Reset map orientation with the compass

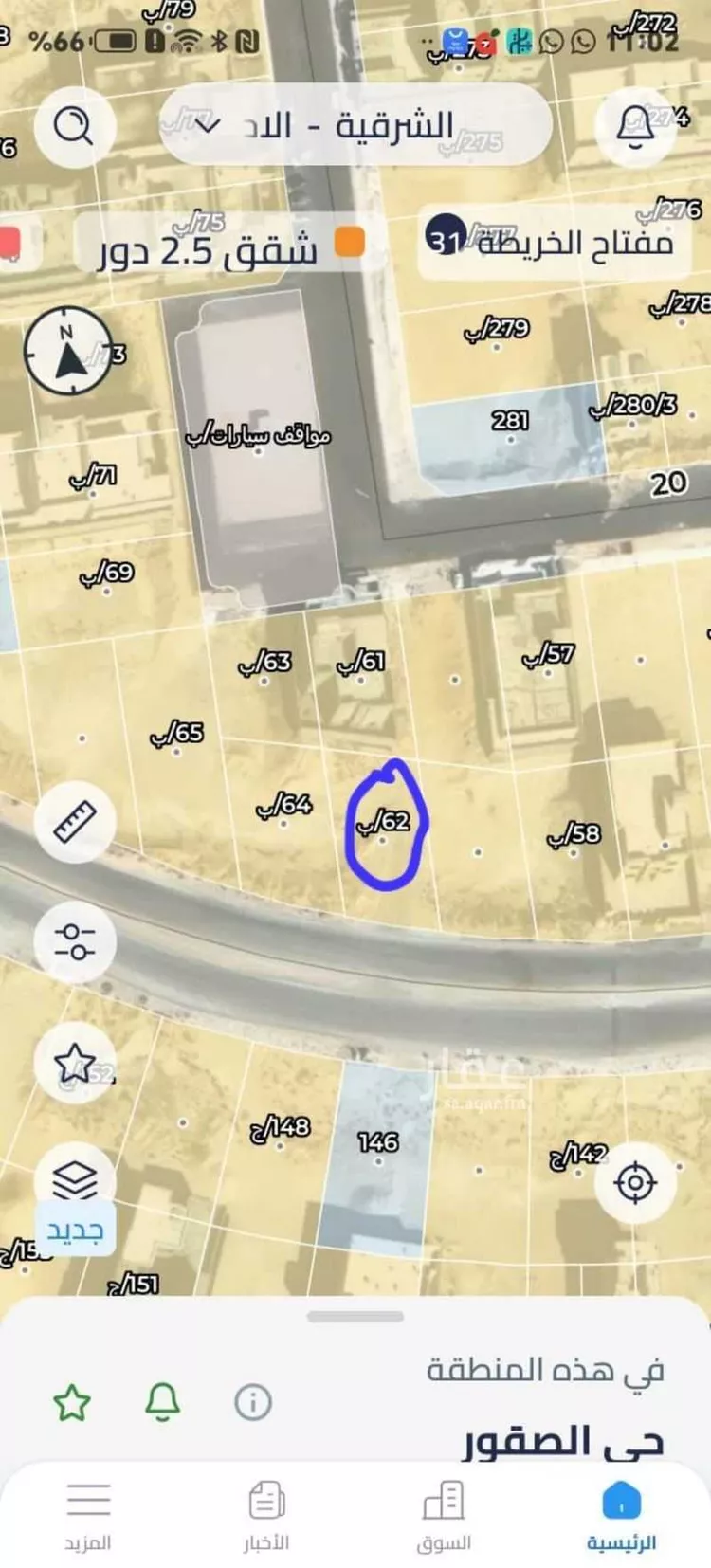click(67, 353)
